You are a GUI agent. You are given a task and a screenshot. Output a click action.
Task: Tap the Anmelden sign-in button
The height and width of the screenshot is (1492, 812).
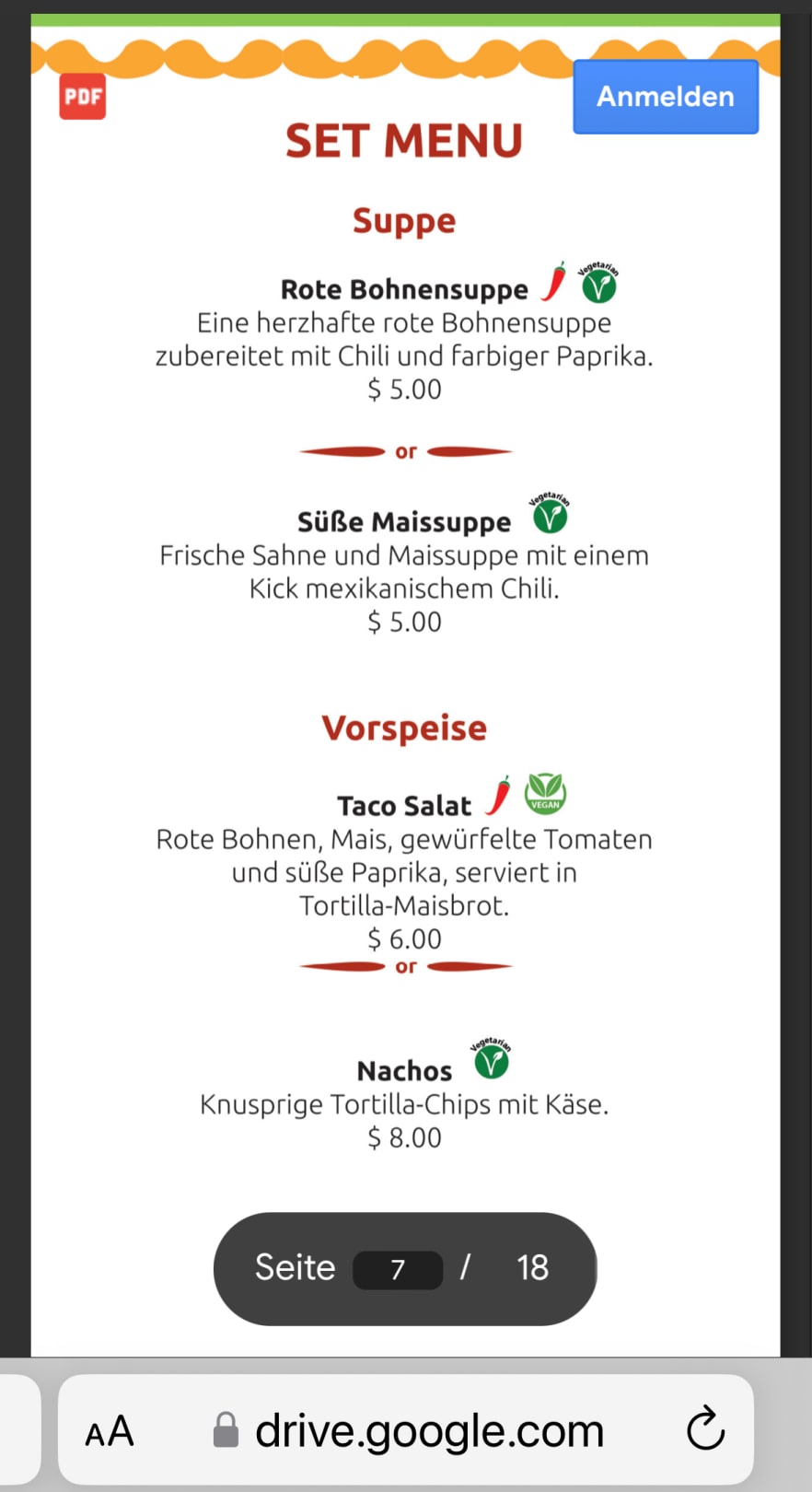(666, 97)
